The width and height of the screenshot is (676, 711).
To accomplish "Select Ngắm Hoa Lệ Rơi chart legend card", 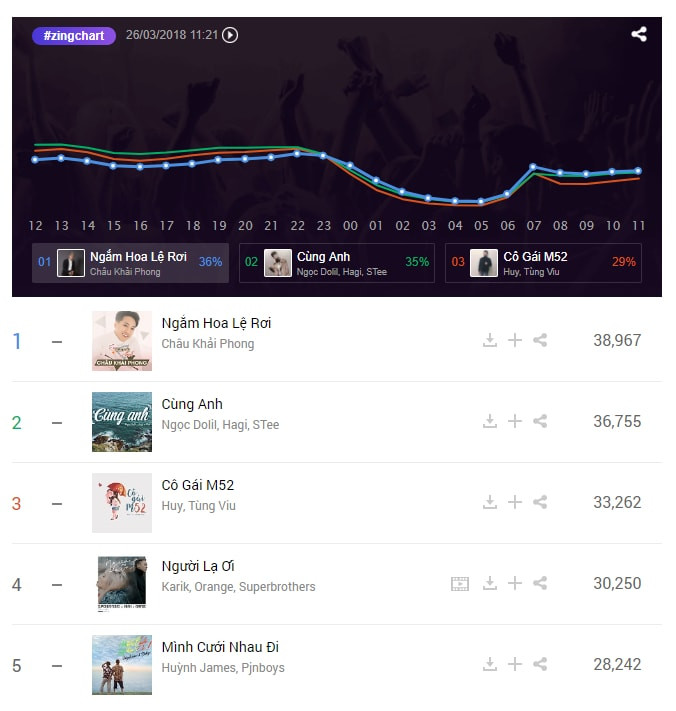I will pos(130,263).
